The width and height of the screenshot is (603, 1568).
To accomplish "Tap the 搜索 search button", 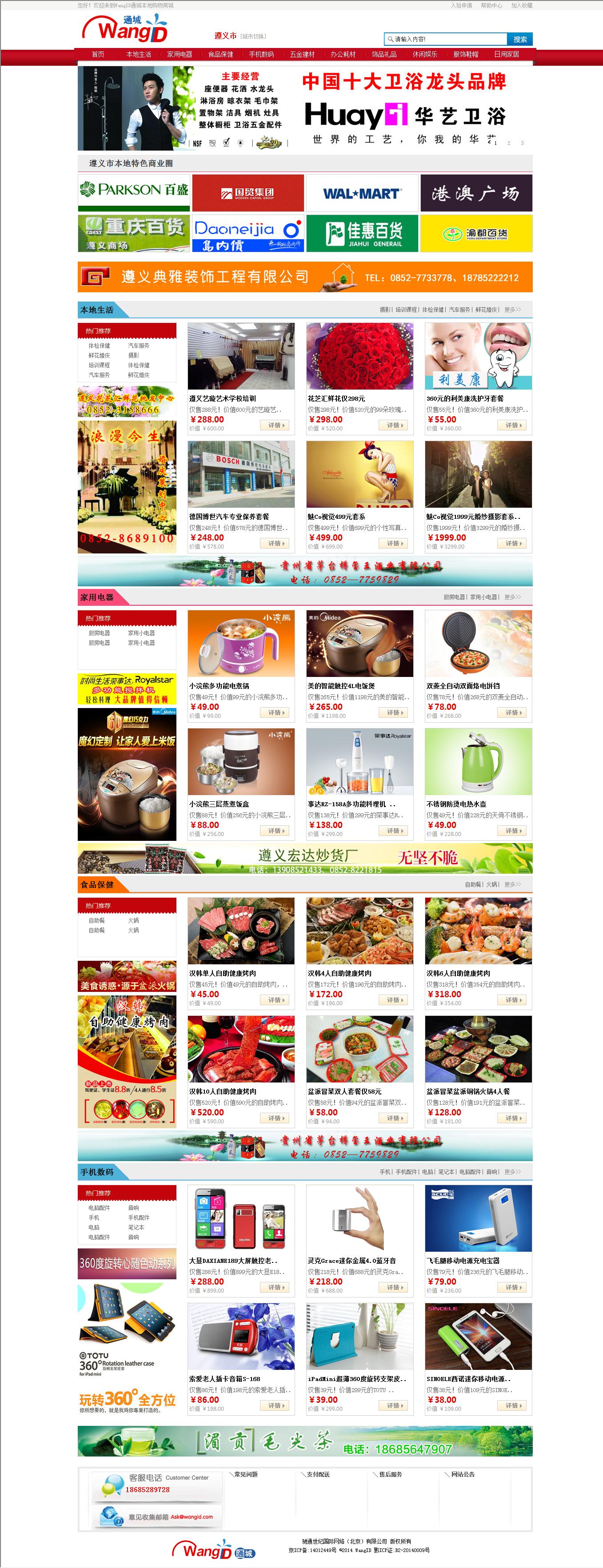I will click(x=519, y=39).
